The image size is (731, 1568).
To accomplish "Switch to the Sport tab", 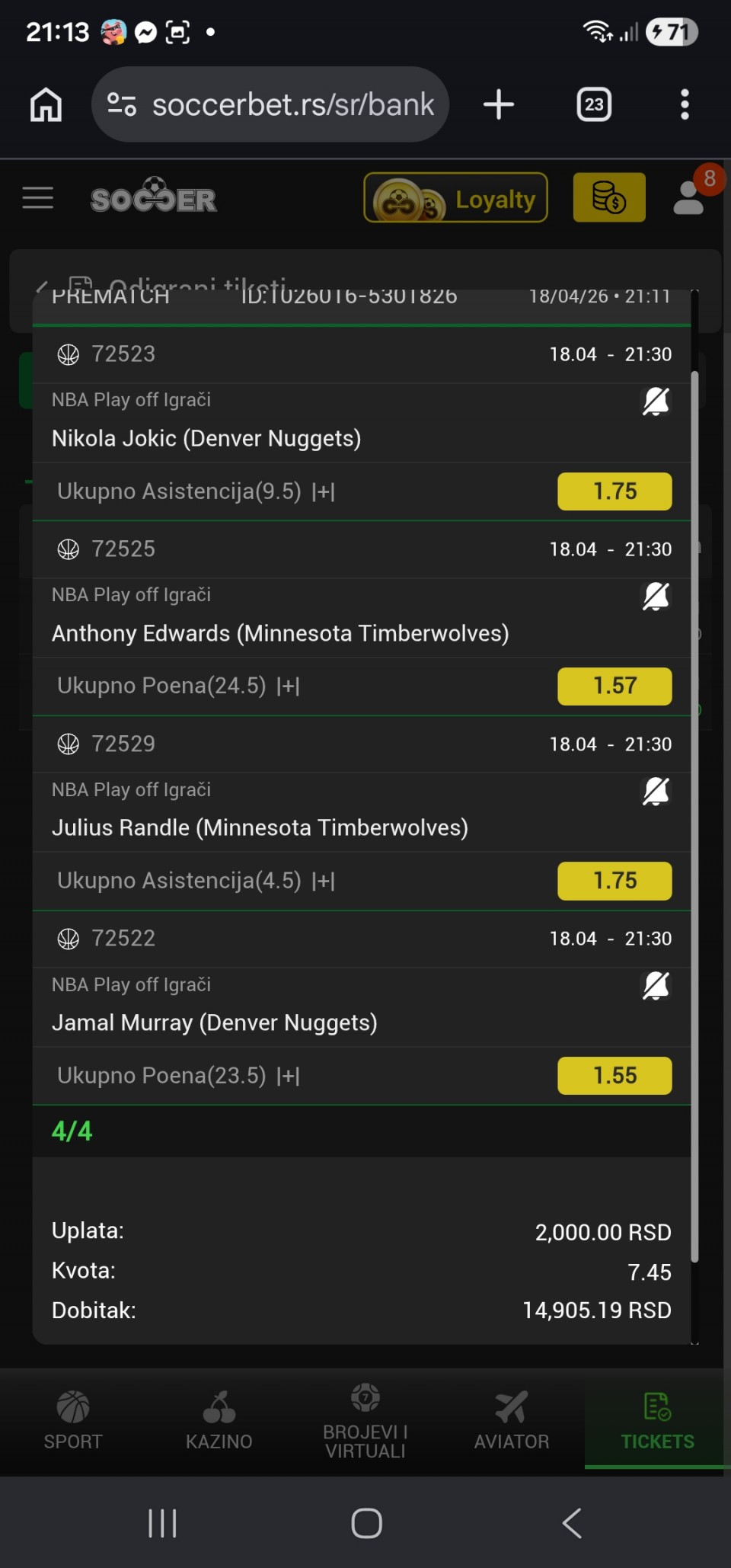I will 73,1421.
